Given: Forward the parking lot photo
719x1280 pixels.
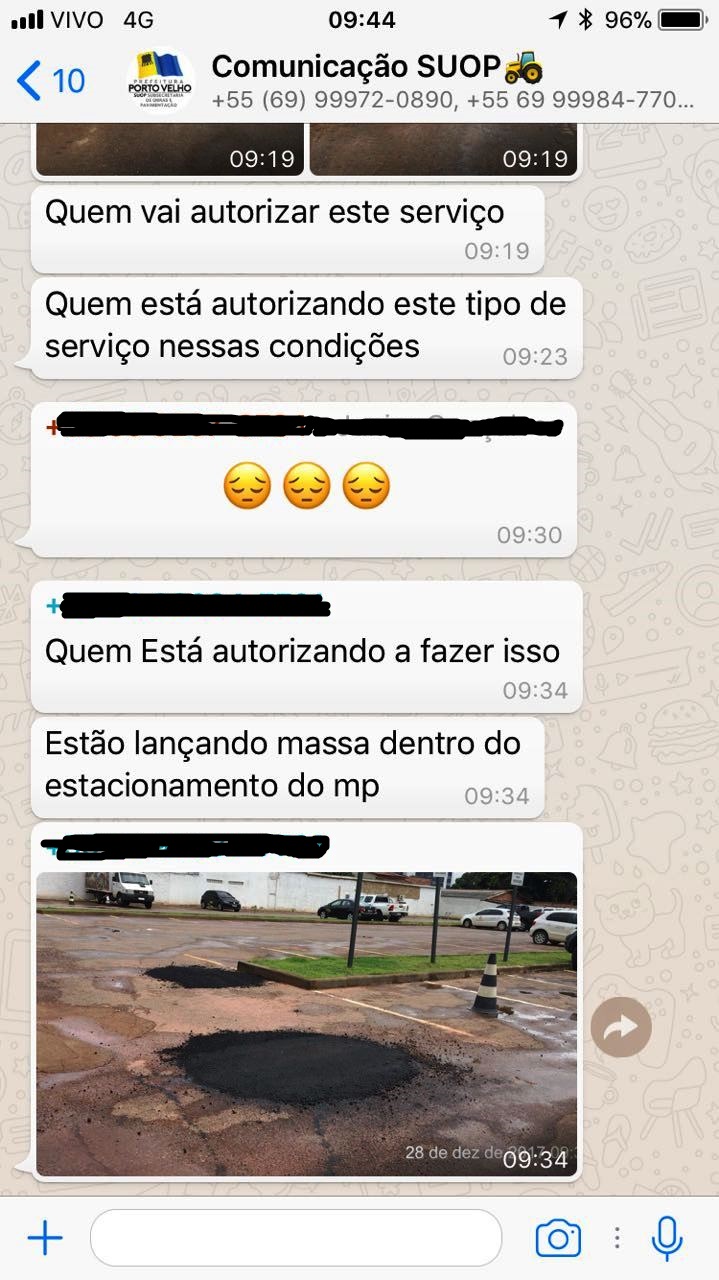Looking at the screenshot, I should [x=621, y=1027].
